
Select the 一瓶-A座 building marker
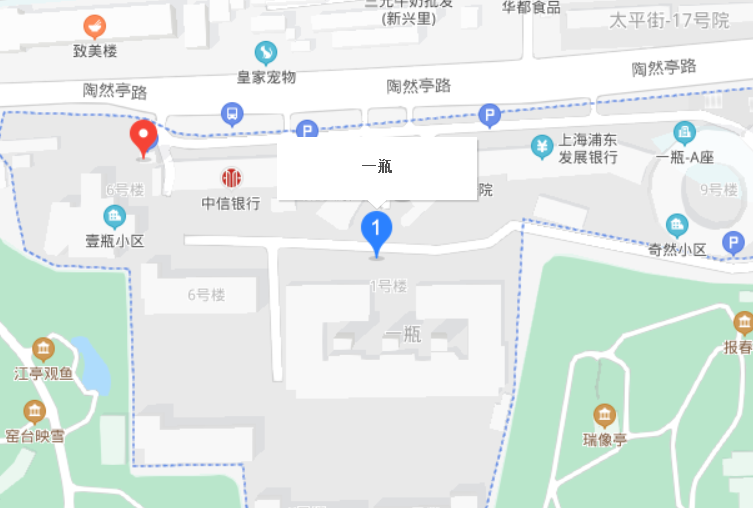pos(684,132)
